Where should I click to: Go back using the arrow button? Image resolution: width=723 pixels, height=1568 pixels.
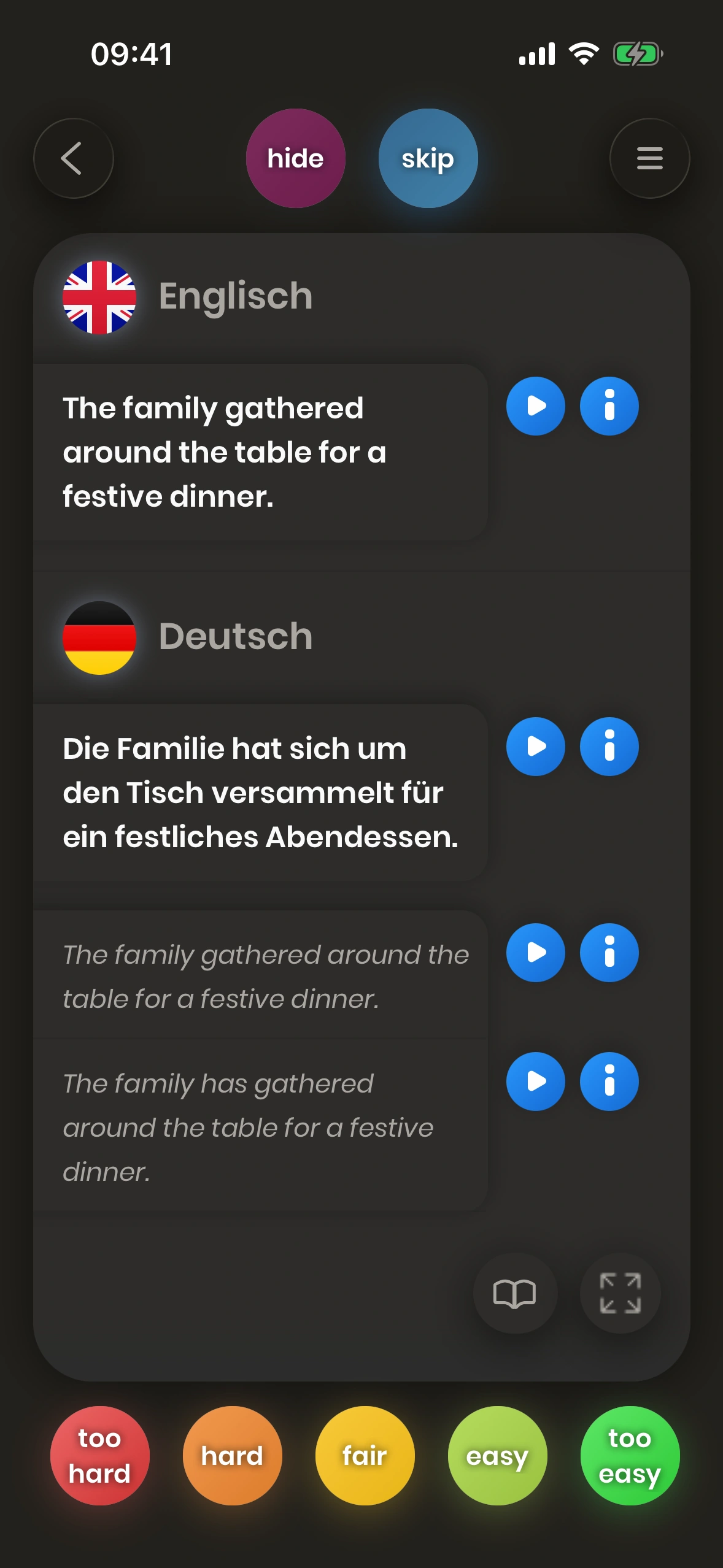[x=73, y=158]
